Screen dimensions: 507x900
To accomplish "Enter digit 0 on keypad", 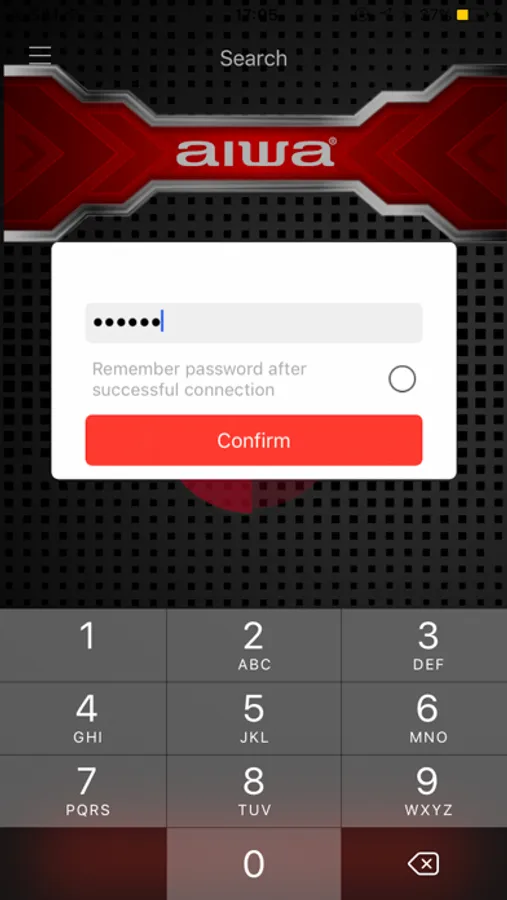I will [254, 864].
